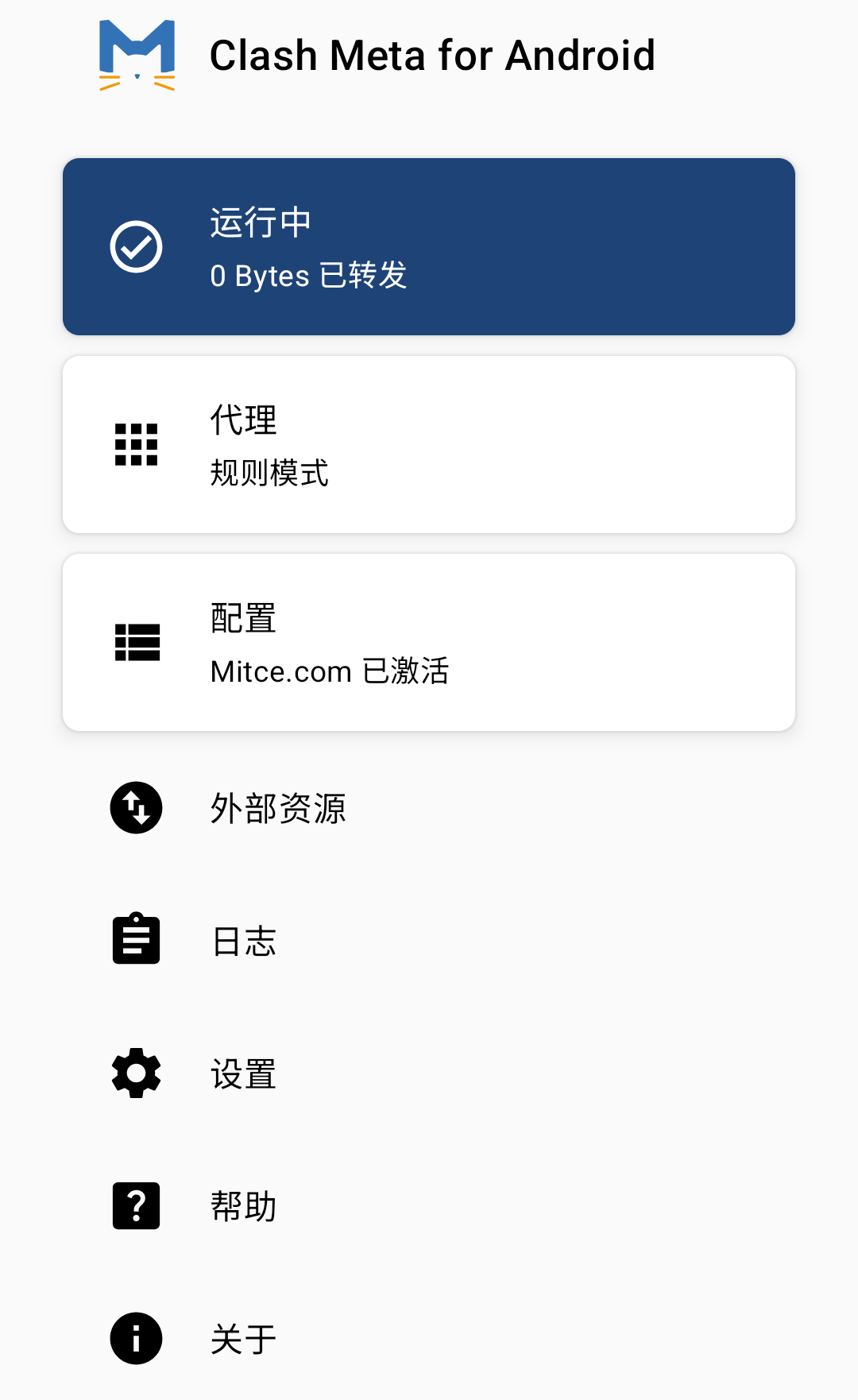Tap the 运行中 card to stop the service
The height and width of the screenshot is (1400, 858).
point(429,246)
